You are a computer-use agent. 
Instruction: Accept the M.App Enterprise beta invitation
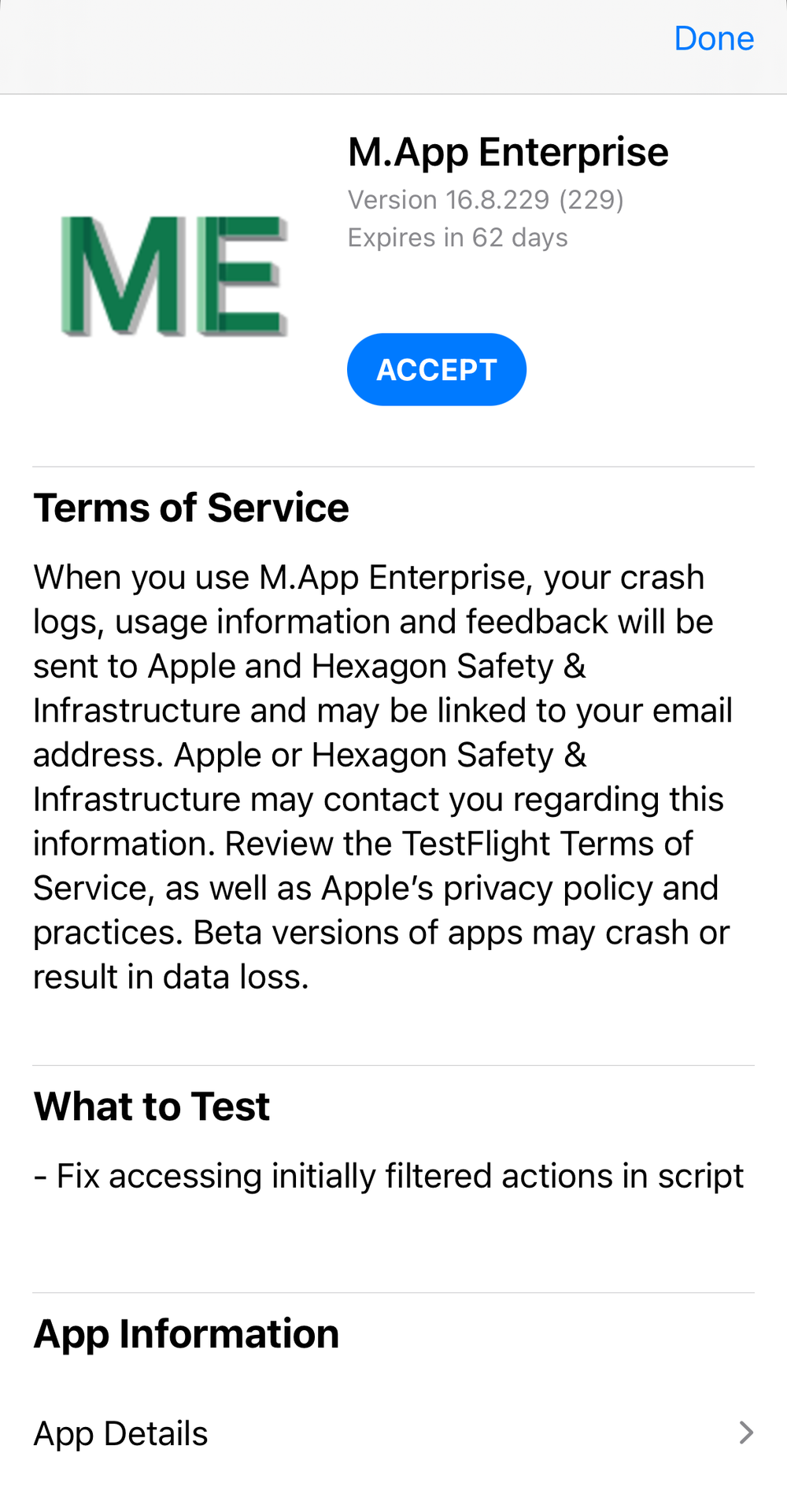(x=437, y=369)
